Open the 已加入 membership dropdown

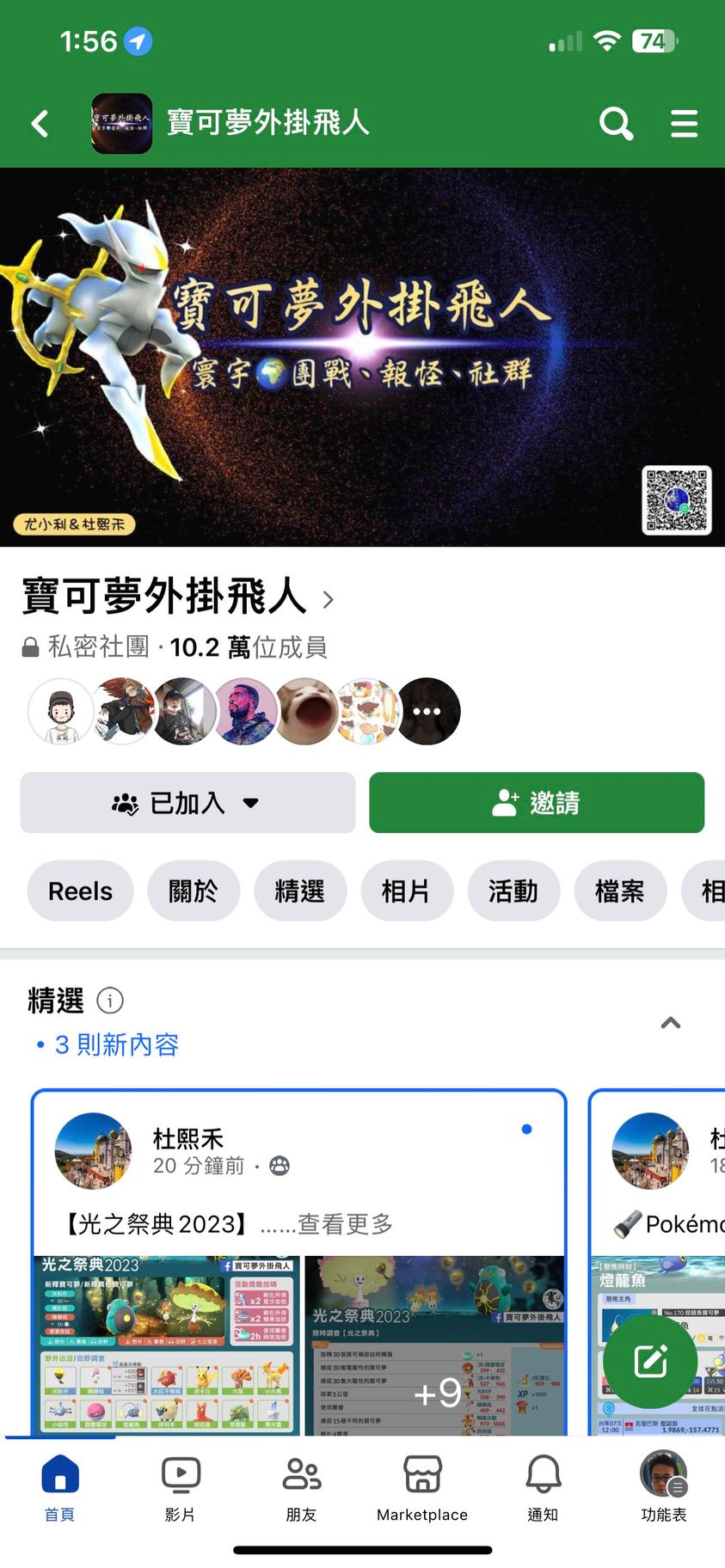187,803
